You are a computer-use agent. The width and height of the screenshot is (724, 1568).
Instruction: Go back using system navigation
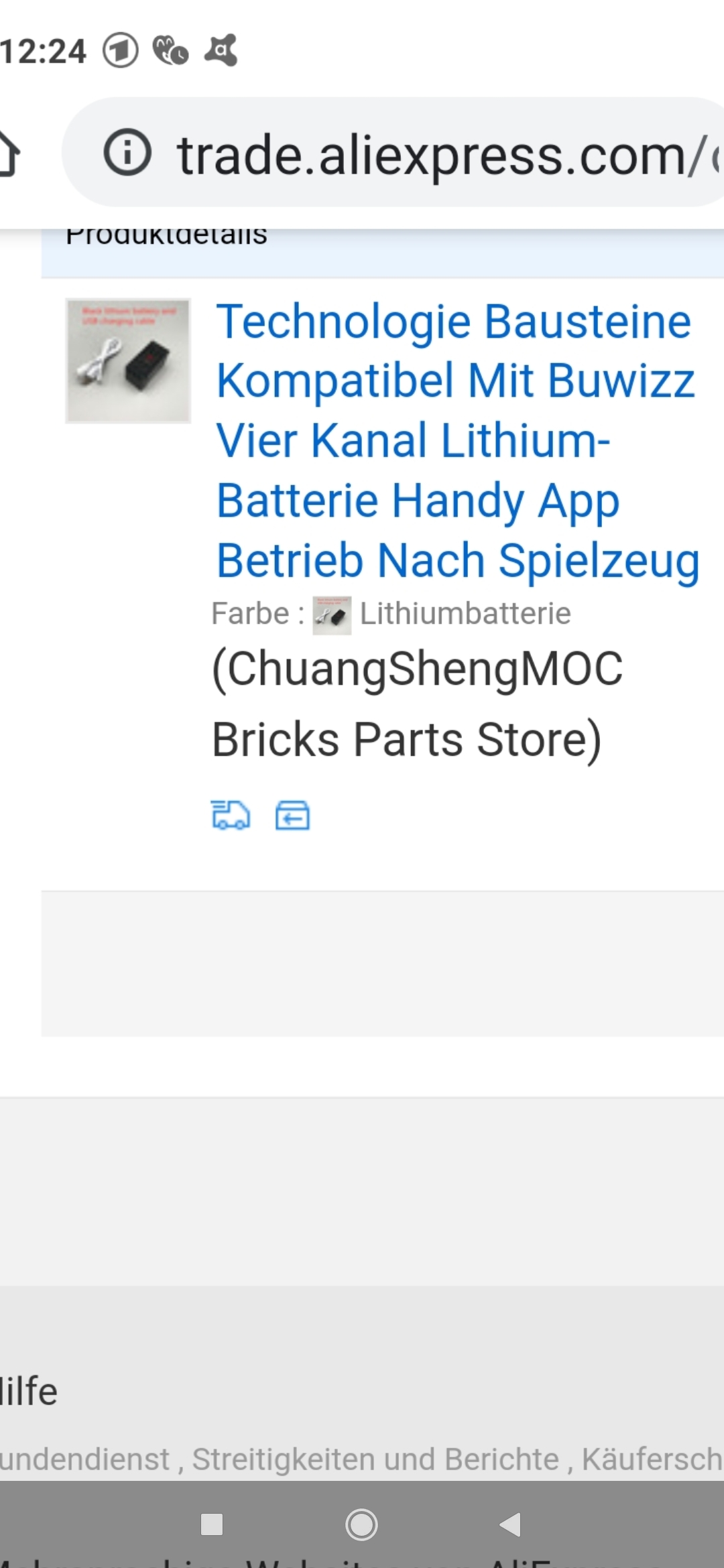511,1524
